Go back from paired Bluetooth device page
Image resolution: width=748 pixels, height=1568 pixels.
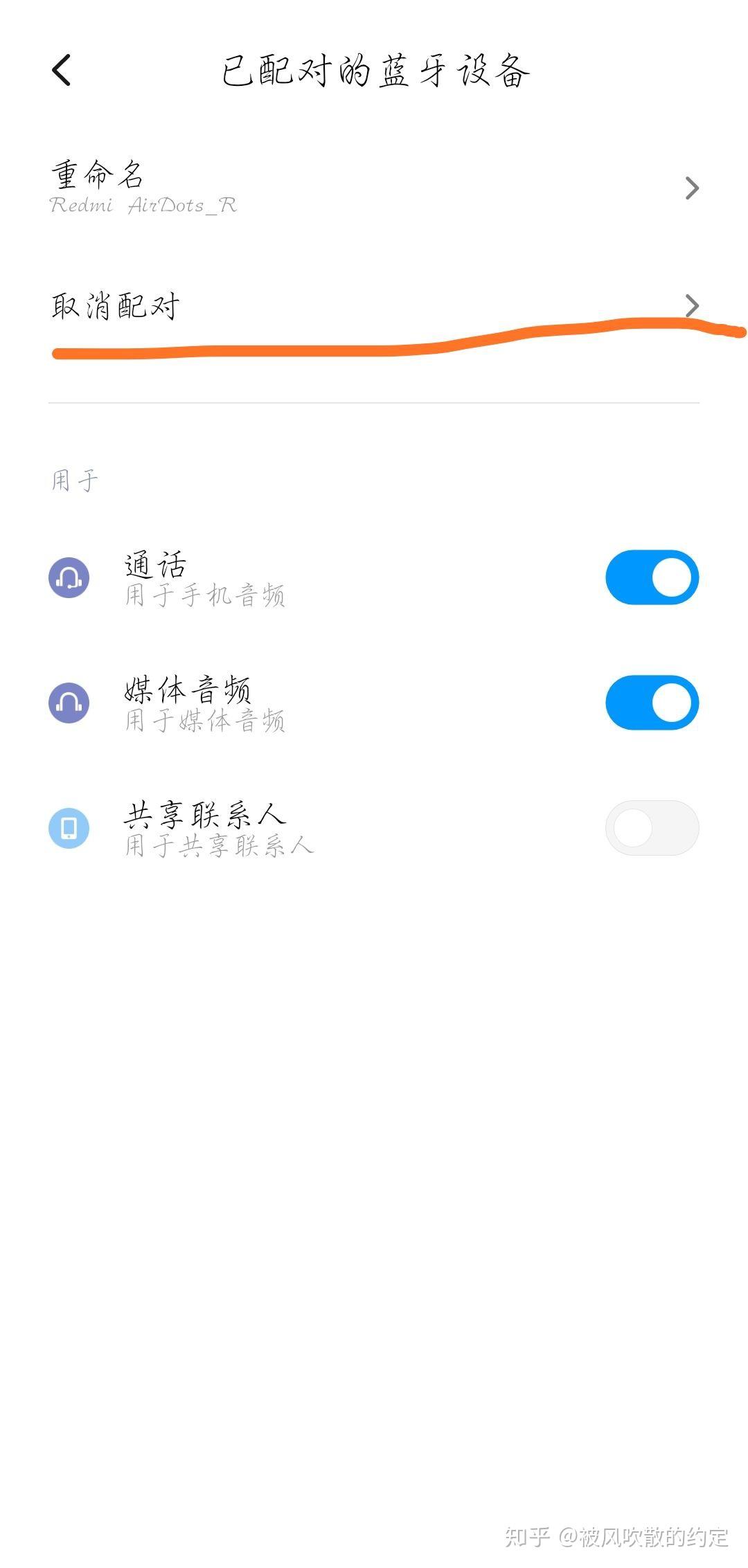click(62, 70)
